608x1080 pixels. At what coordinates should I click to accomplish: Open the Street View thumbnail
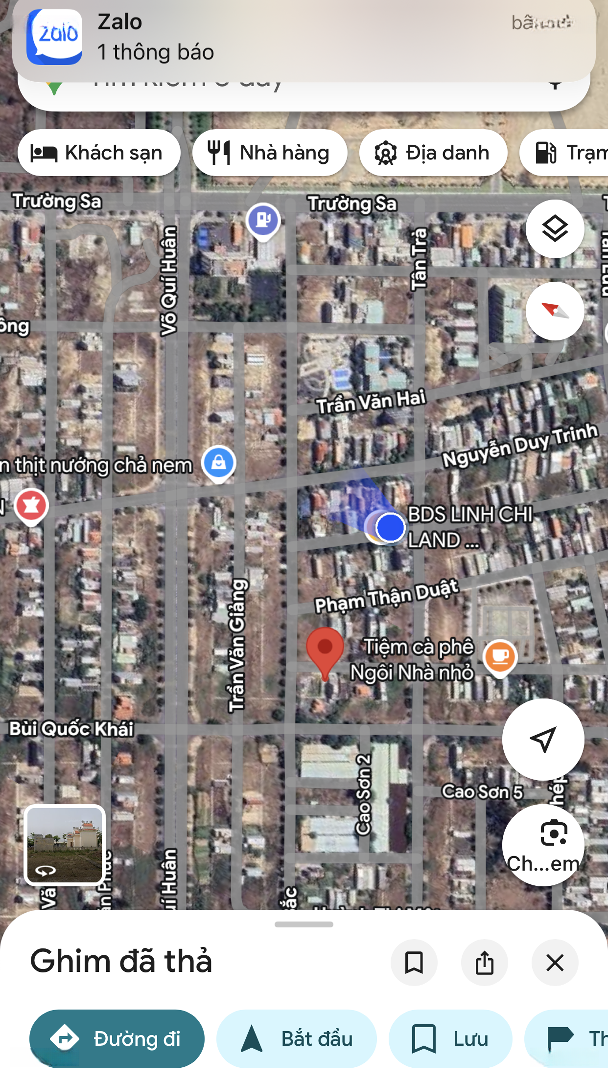click(65, 845)
